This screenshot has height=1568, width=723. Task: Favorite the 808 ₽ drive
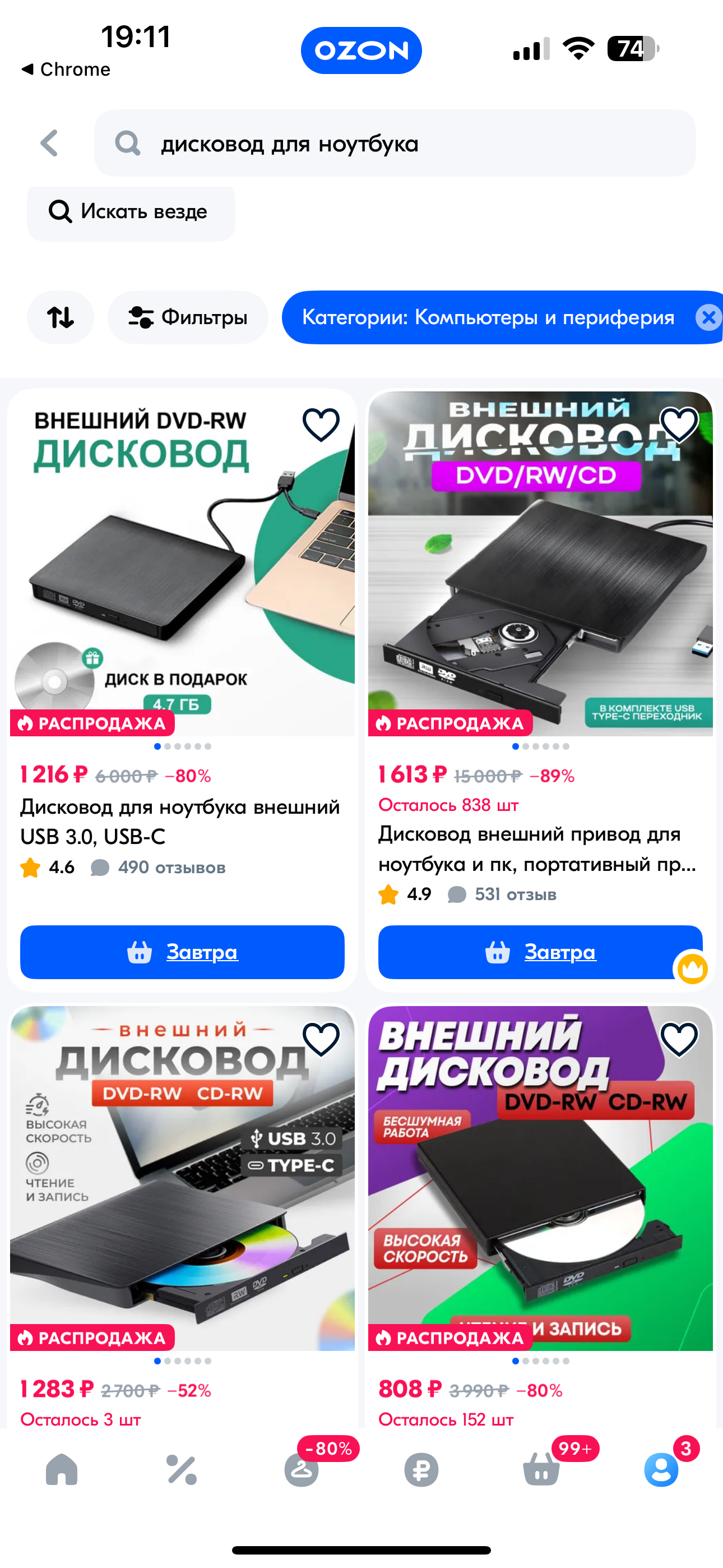tap(679, 1039)
